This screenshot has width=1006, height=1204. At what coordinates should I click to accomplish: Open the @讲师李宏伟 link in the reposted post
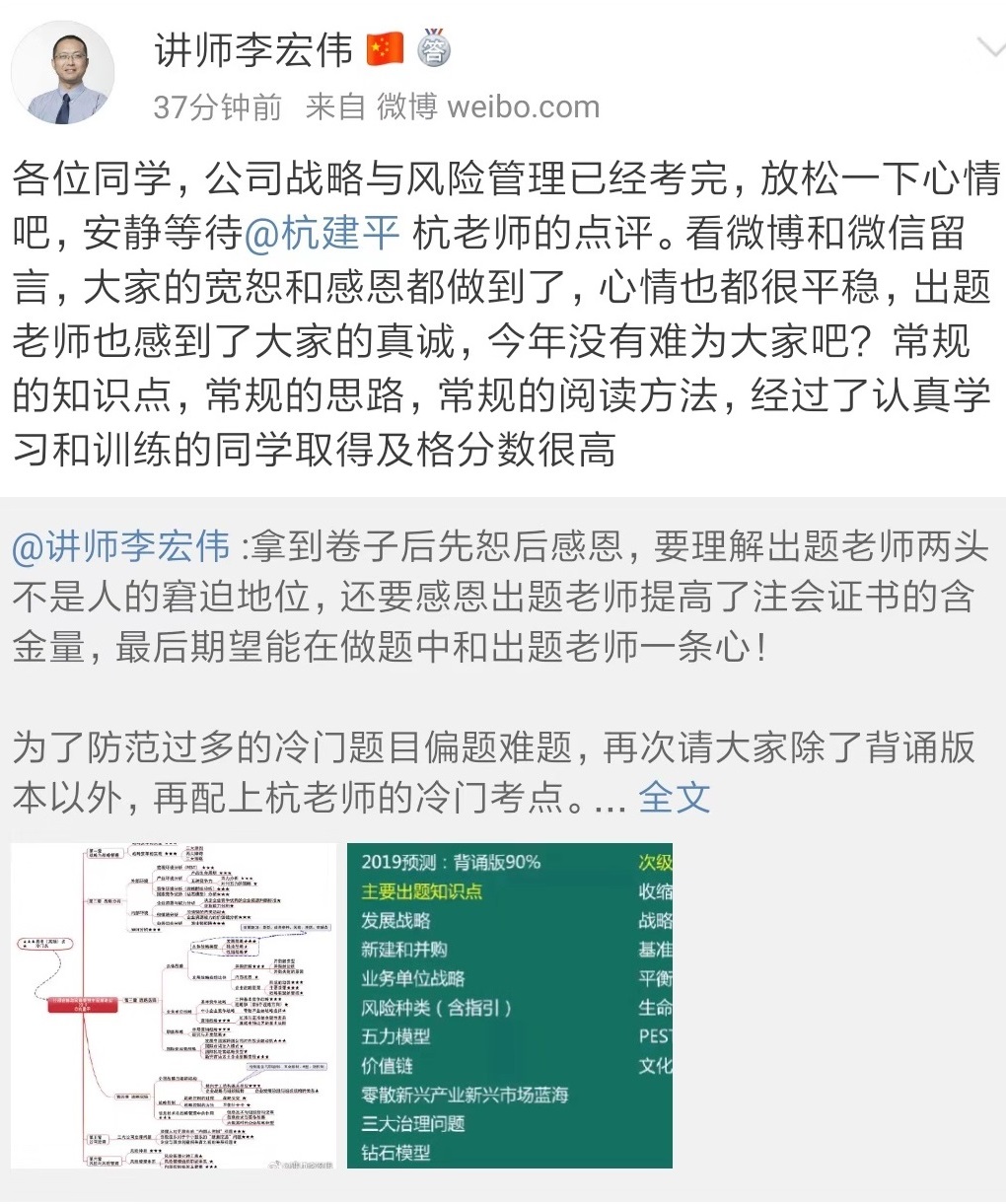[120, 545]
